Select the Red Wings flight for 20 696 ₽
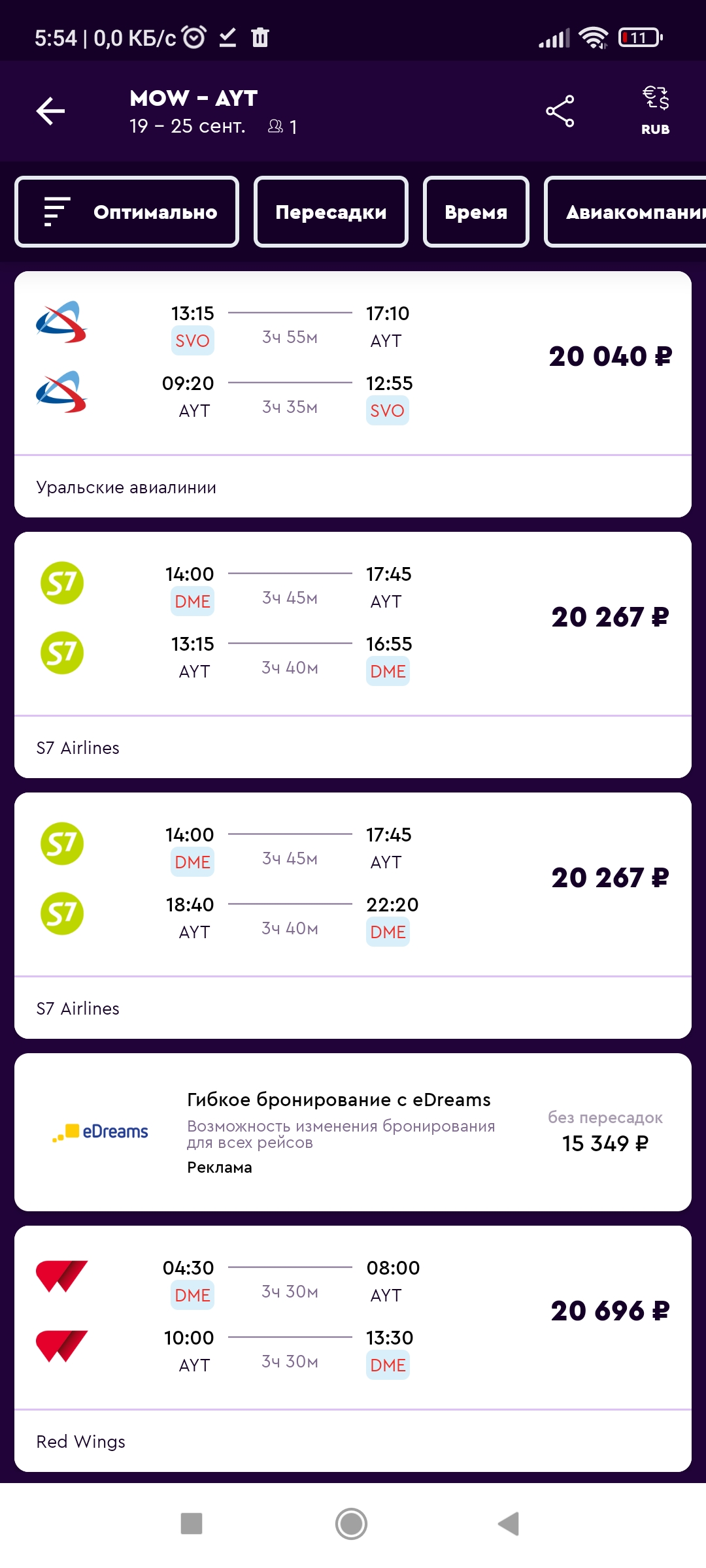 pyautogui.click(x=353, y=1348)
